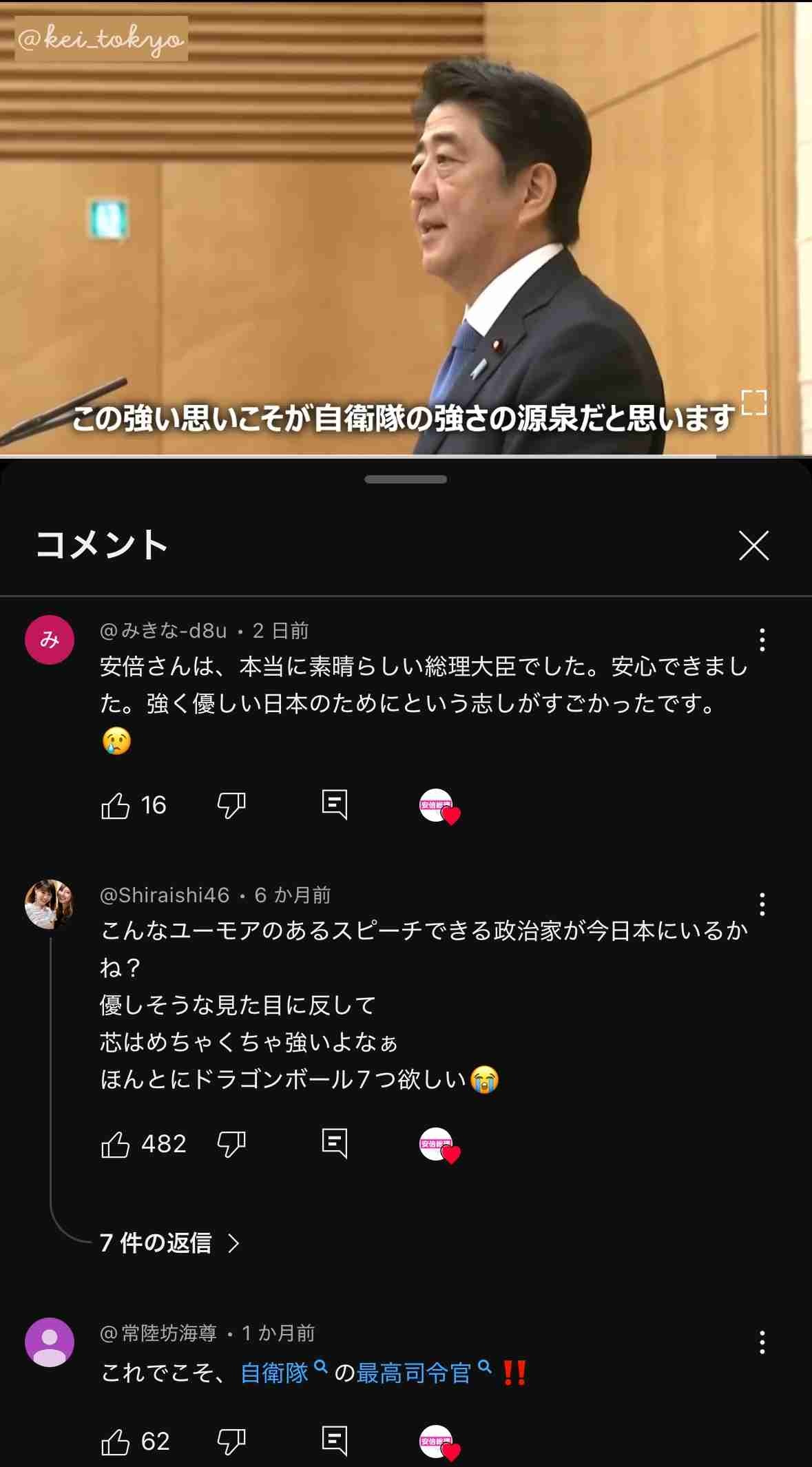Image resolution: width=812 pixels, height=1467 pixels.
Task: Open options menu for @常陸坊海尊's comment
Action: 762,1342
